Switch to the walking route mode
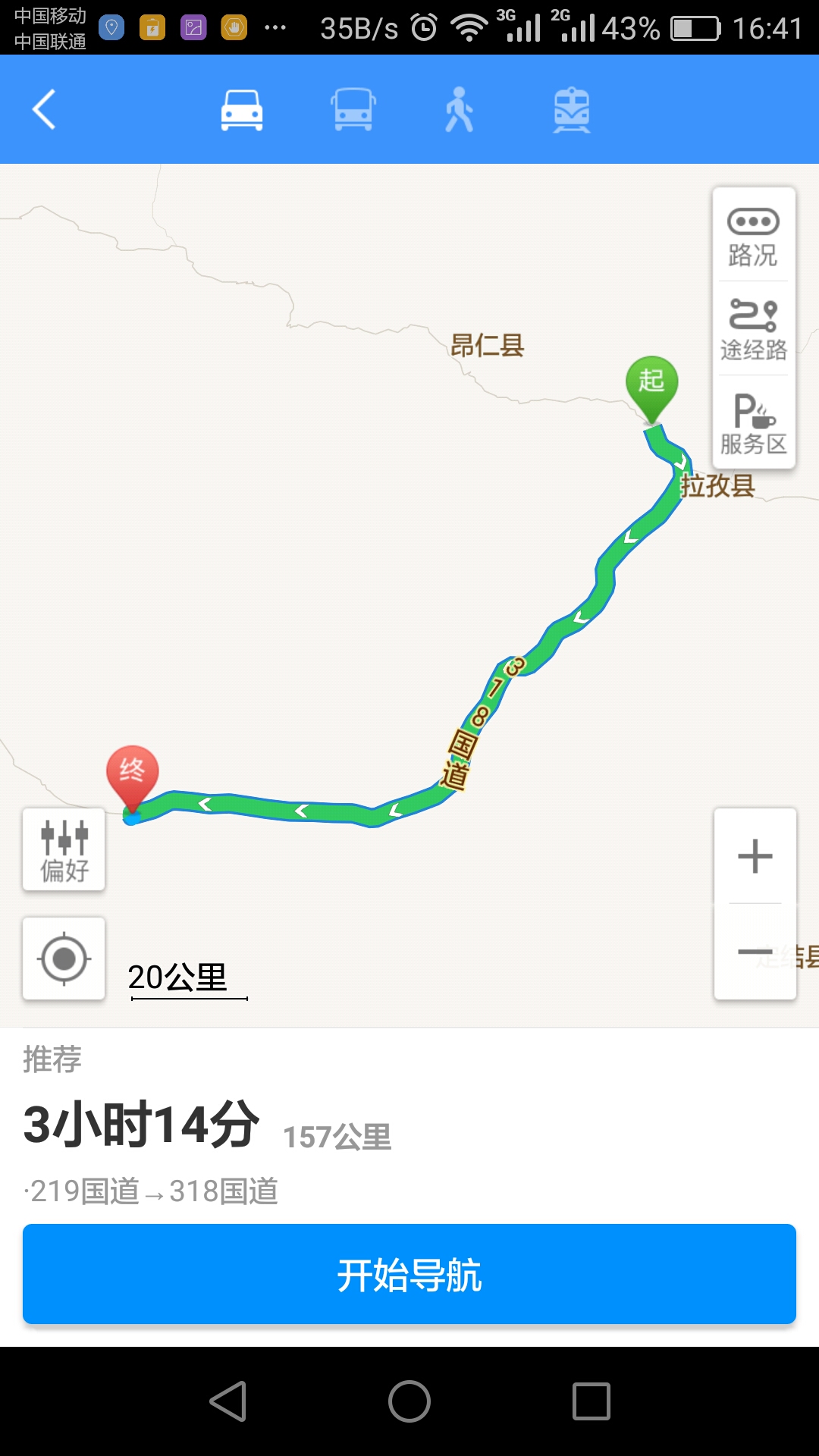Screen dimensions: 819x1456 coord(460,111)
